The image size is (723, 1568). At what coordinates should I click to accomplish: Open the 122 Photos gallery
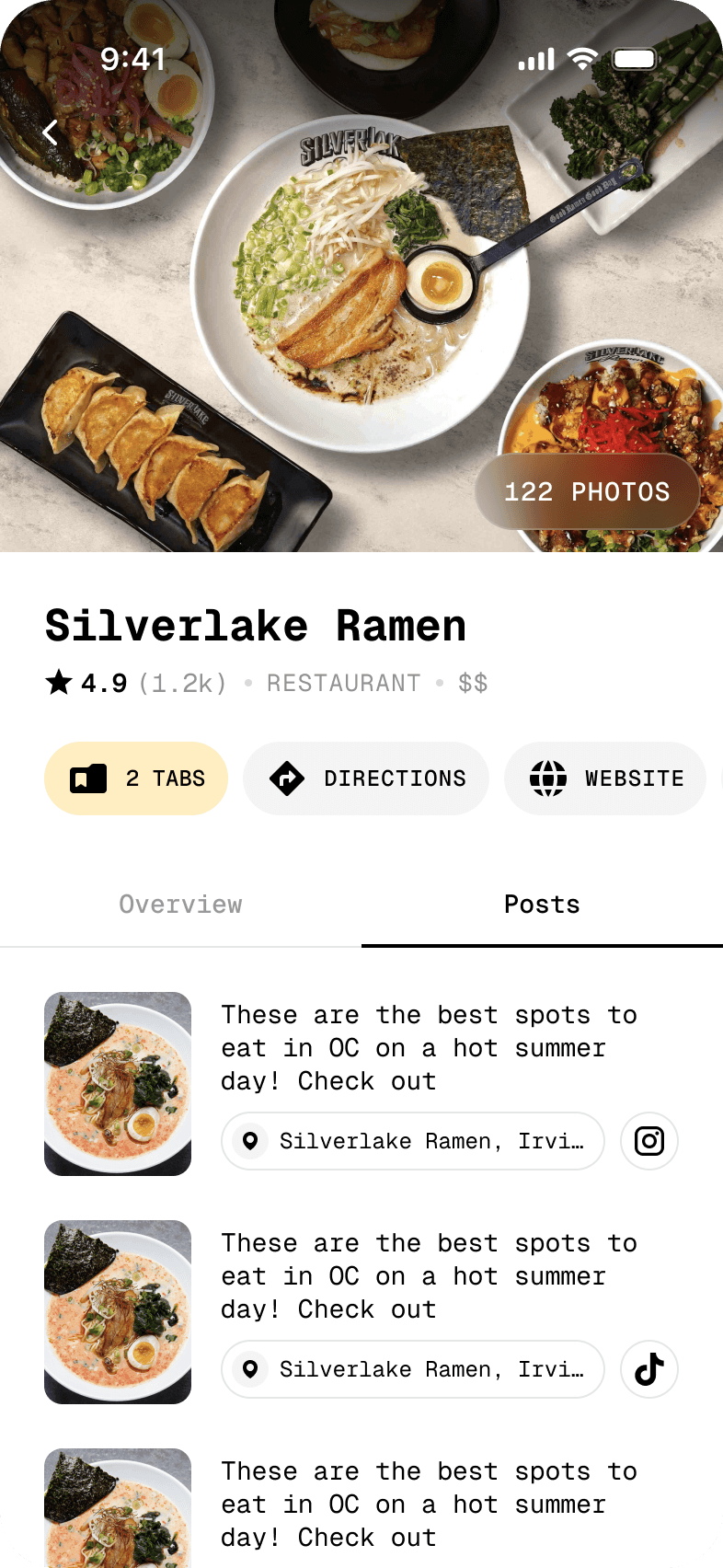tap(587, 491)
